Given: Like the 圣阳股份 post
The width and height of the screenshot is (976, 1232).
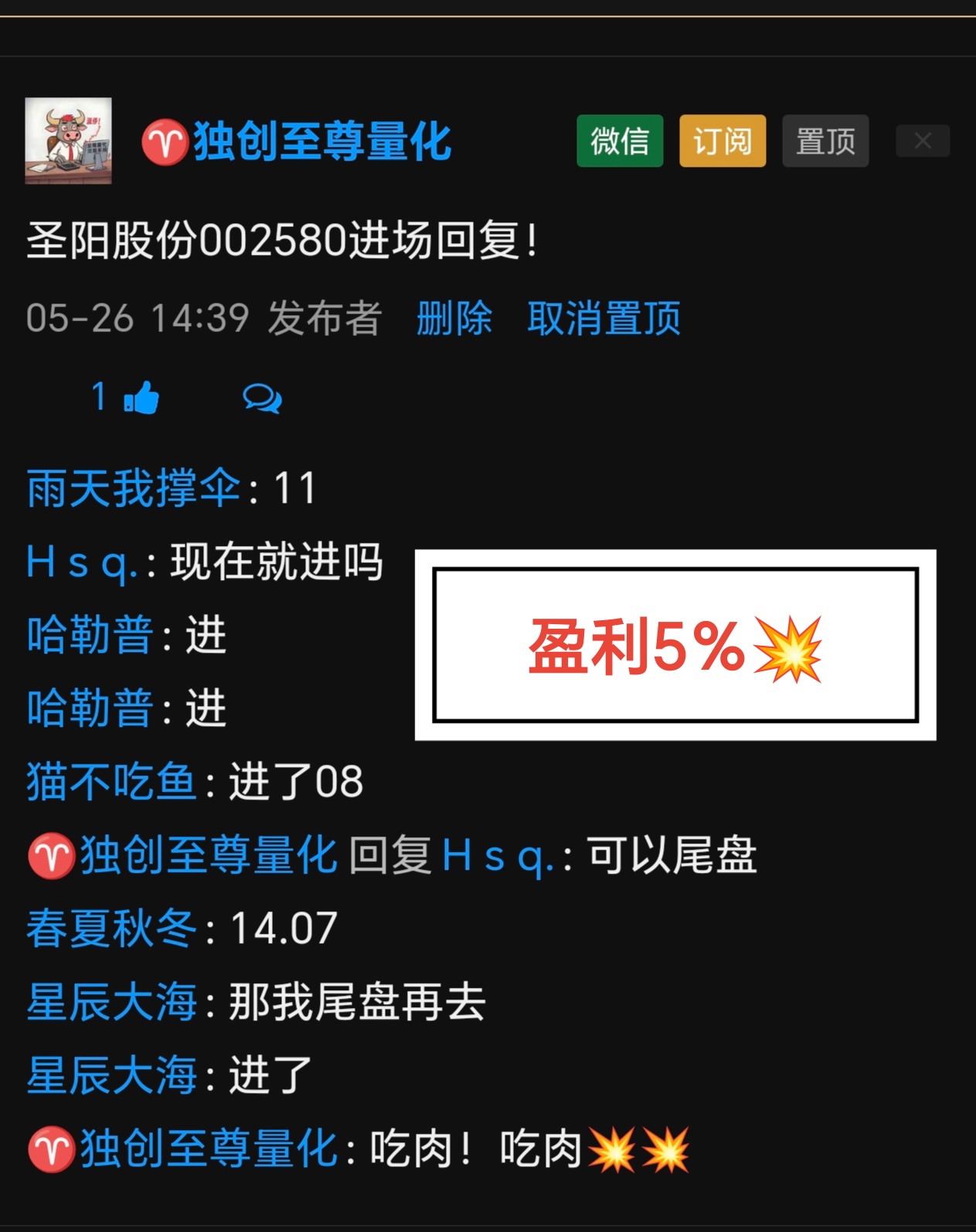Looking at the screenshot, I should [140, 399].
